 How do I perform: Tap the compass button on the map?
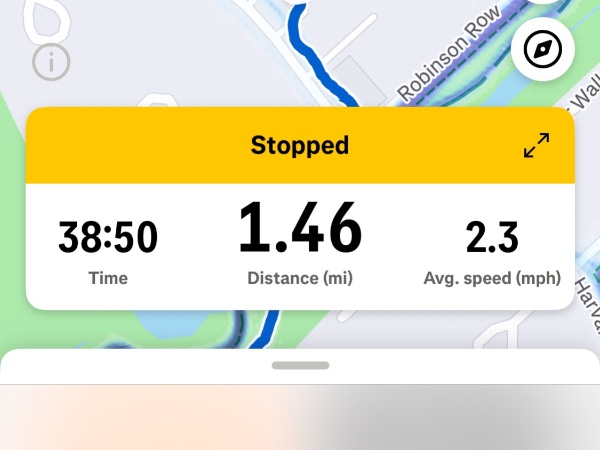coord(543,48)
